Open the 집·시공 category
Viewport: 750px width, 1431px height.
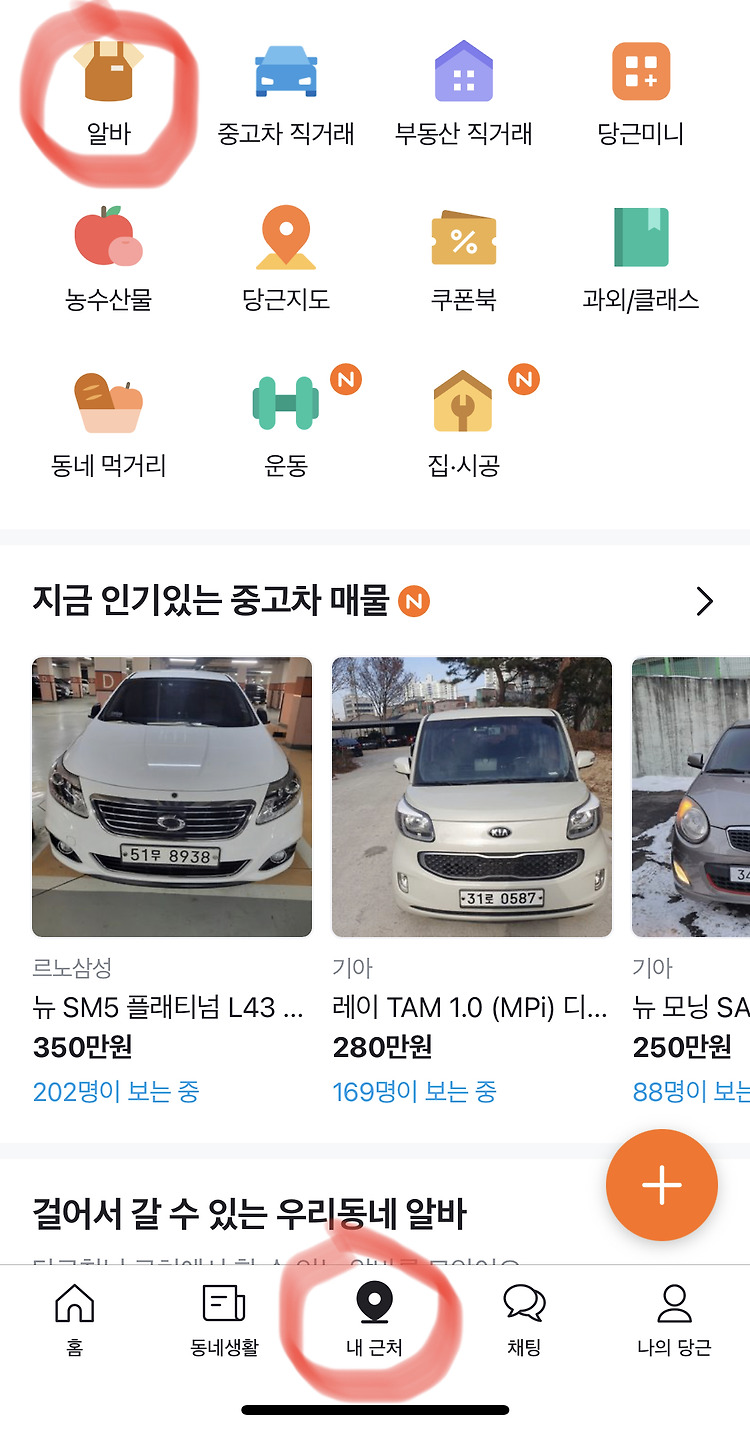[x=464, y=425]
